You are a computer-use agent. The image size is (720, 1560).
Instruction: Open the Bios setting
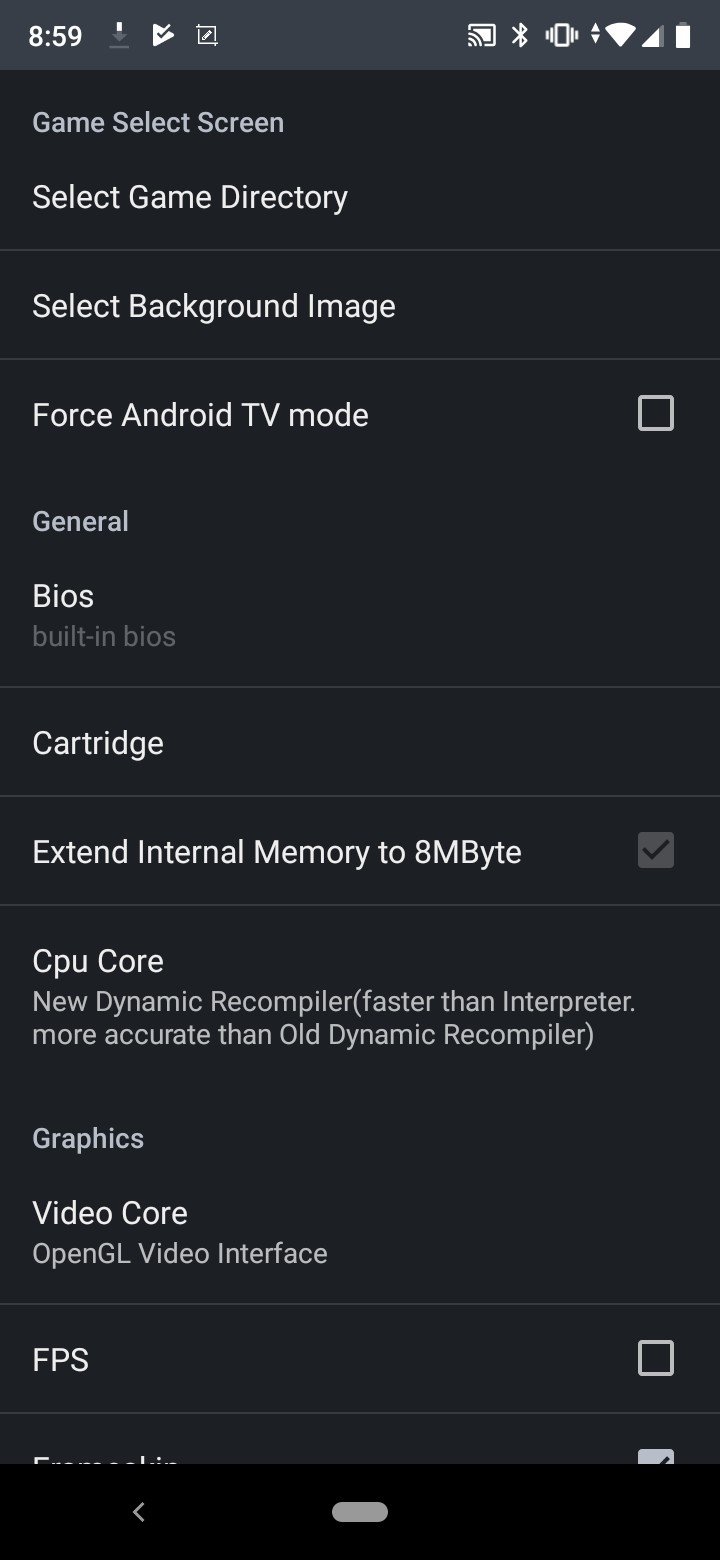[360, 614]
